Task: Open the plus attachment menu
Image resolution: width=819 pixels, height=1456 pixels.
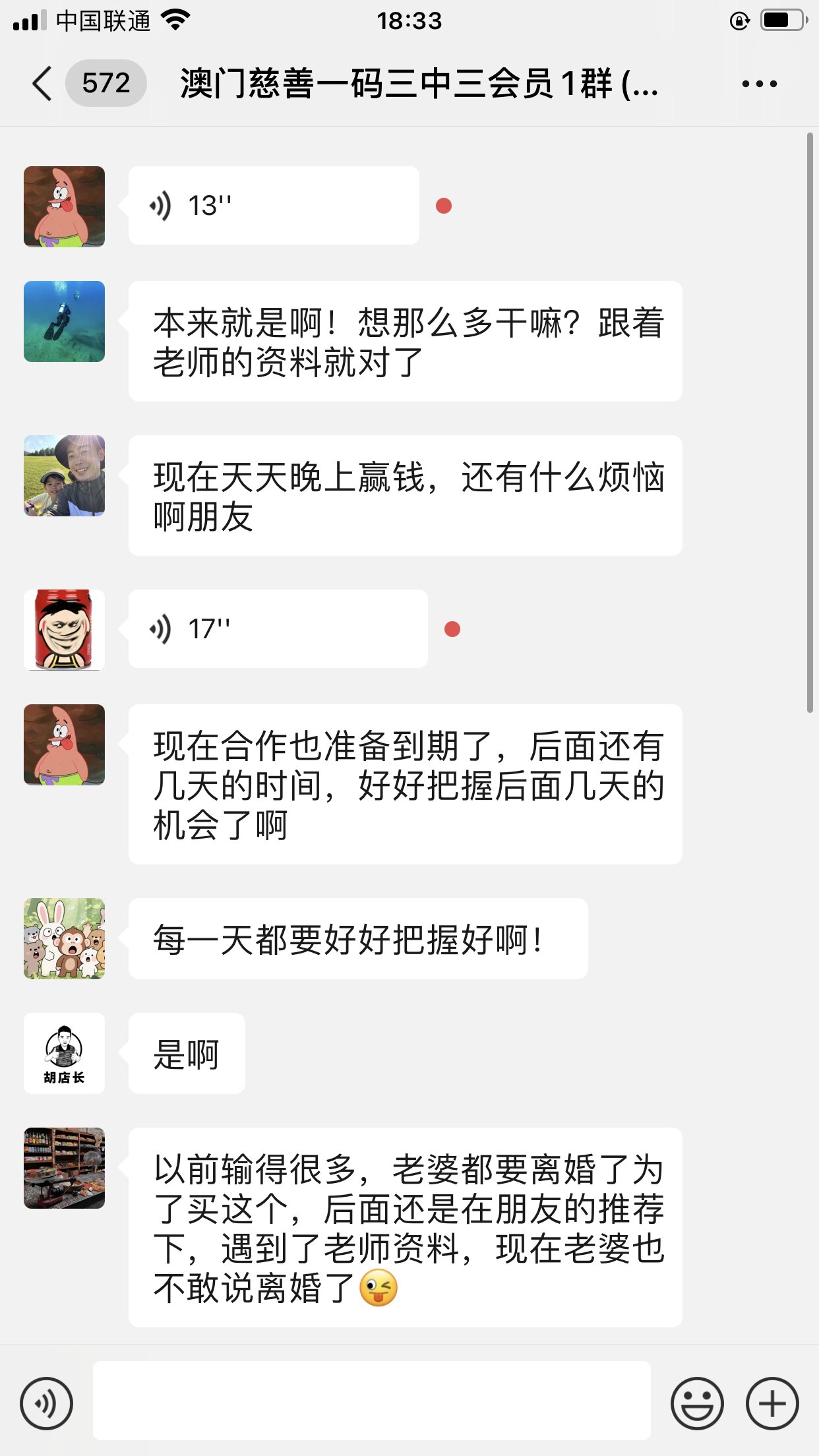Action: (772, 1403)
